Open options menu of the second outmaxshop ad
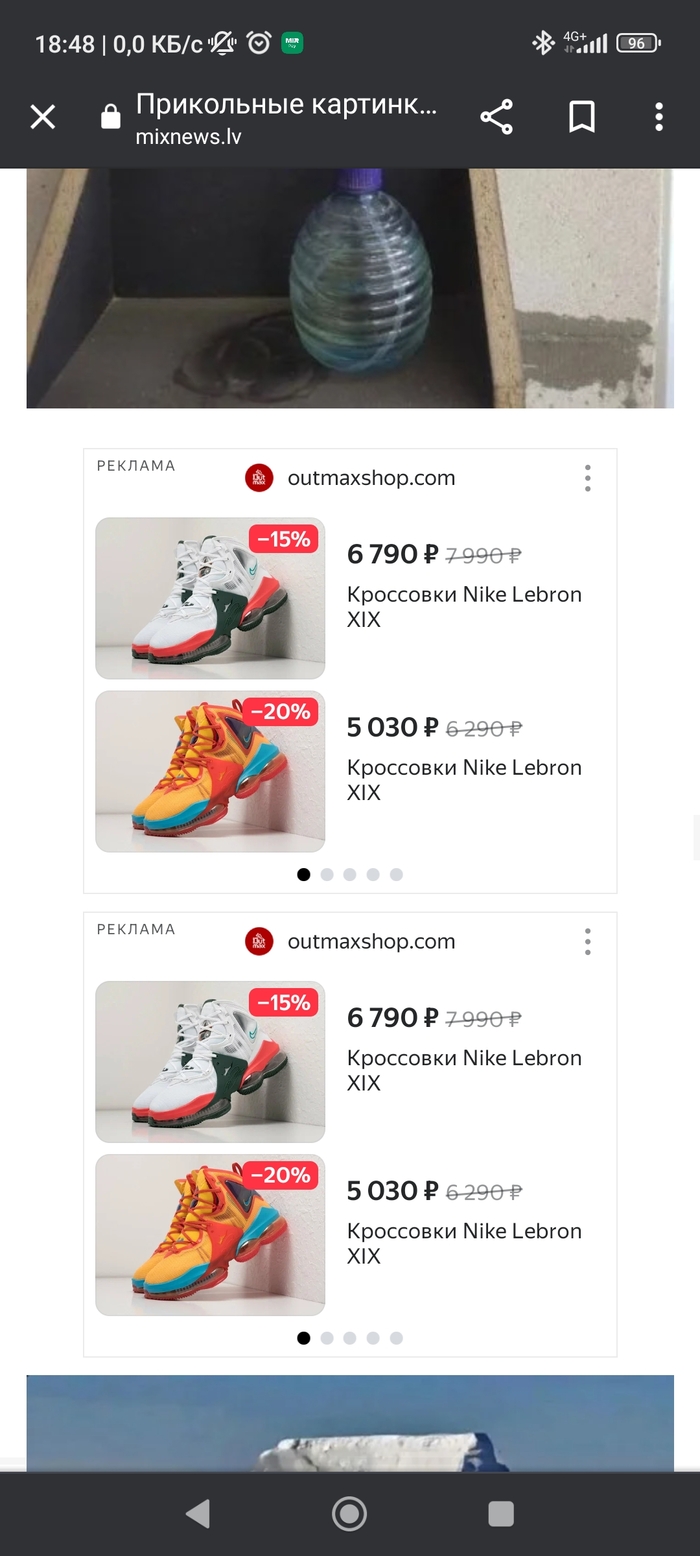 (587, 942)
